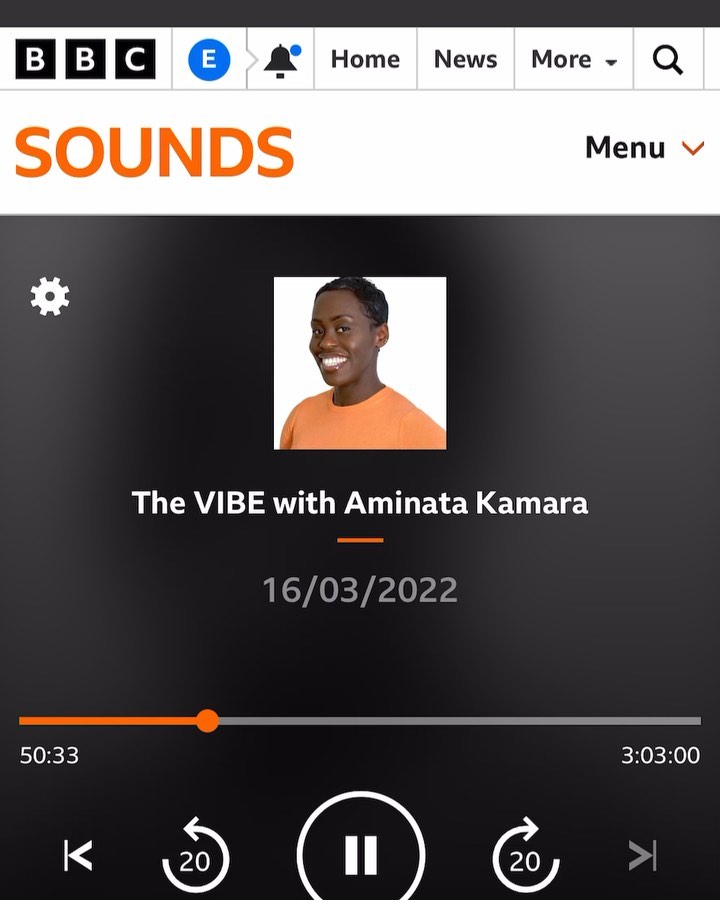Open the player settings gear
The height and width of the screenshot is (900, 720).
pyautogui.click(x=50, y=296)
